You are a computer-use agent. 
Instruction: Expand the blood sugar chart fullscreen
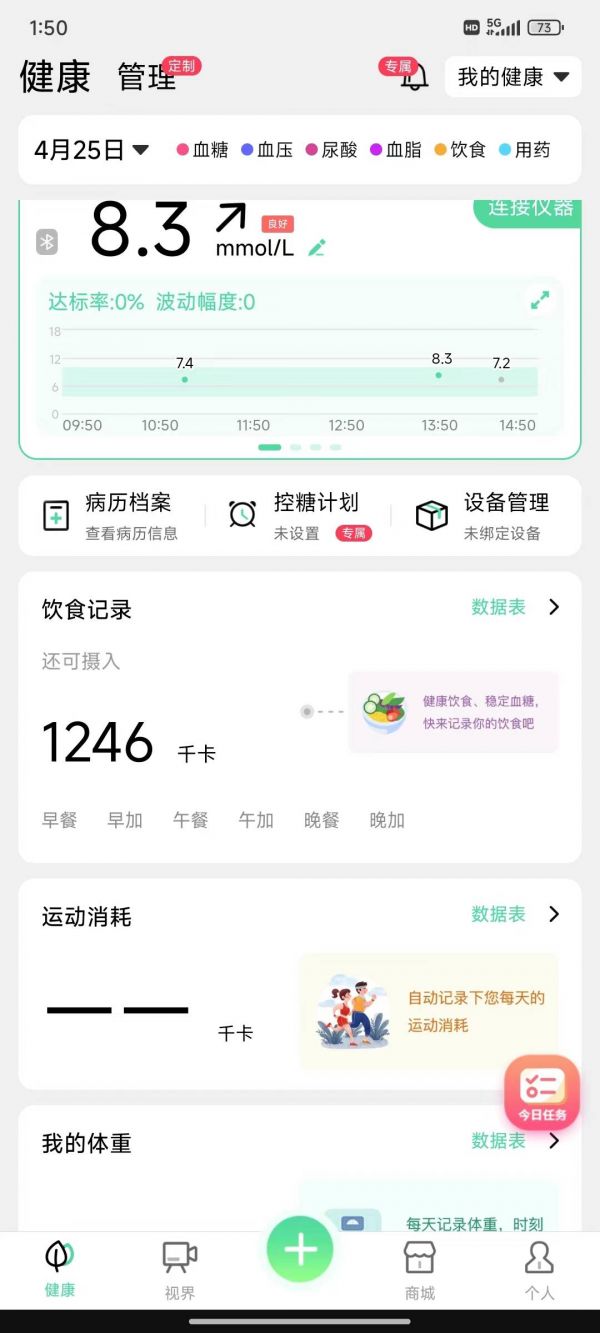(540, 299)
